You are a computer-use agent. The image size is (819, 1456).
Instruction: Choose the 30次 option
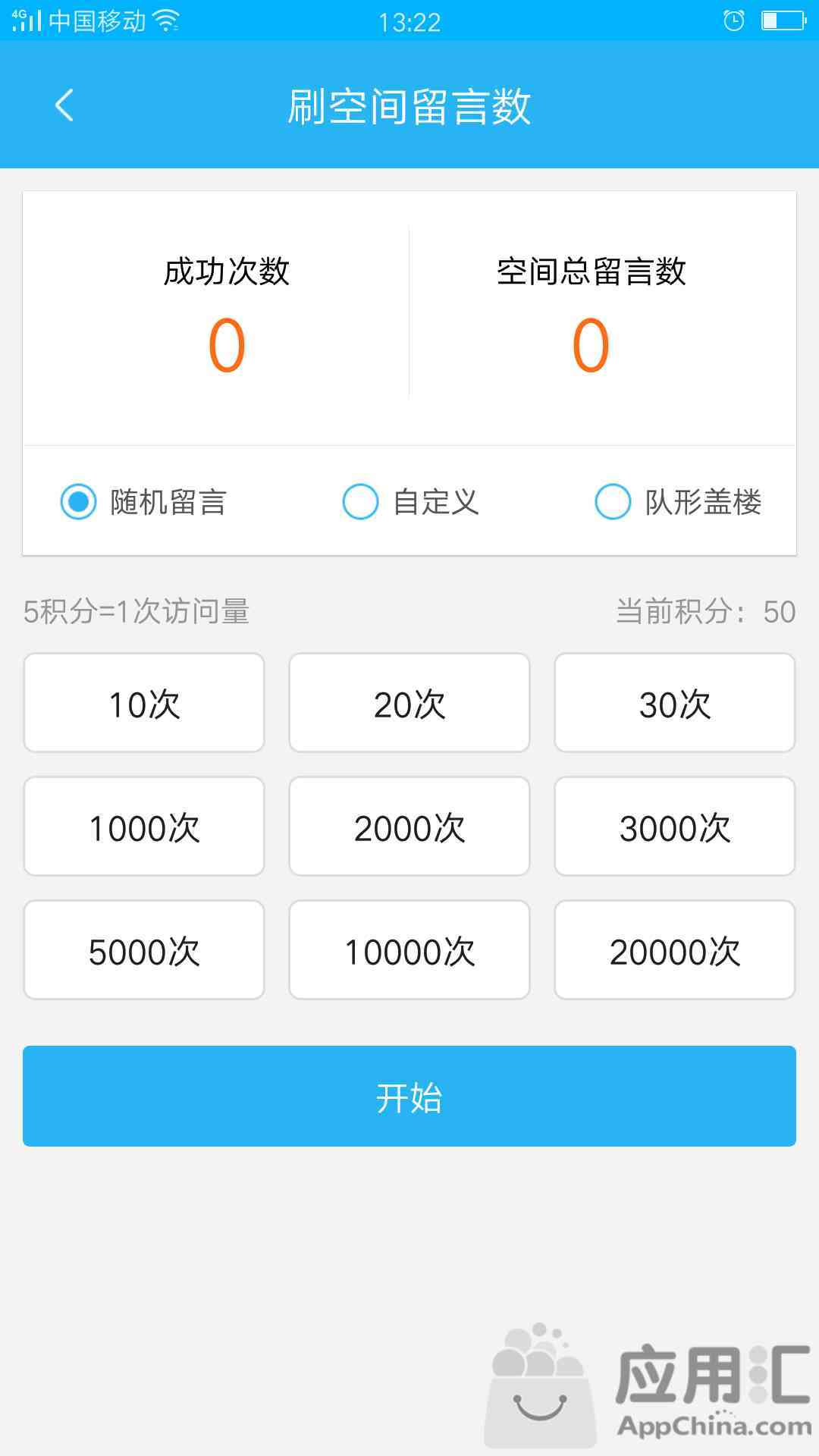(675, 703)
